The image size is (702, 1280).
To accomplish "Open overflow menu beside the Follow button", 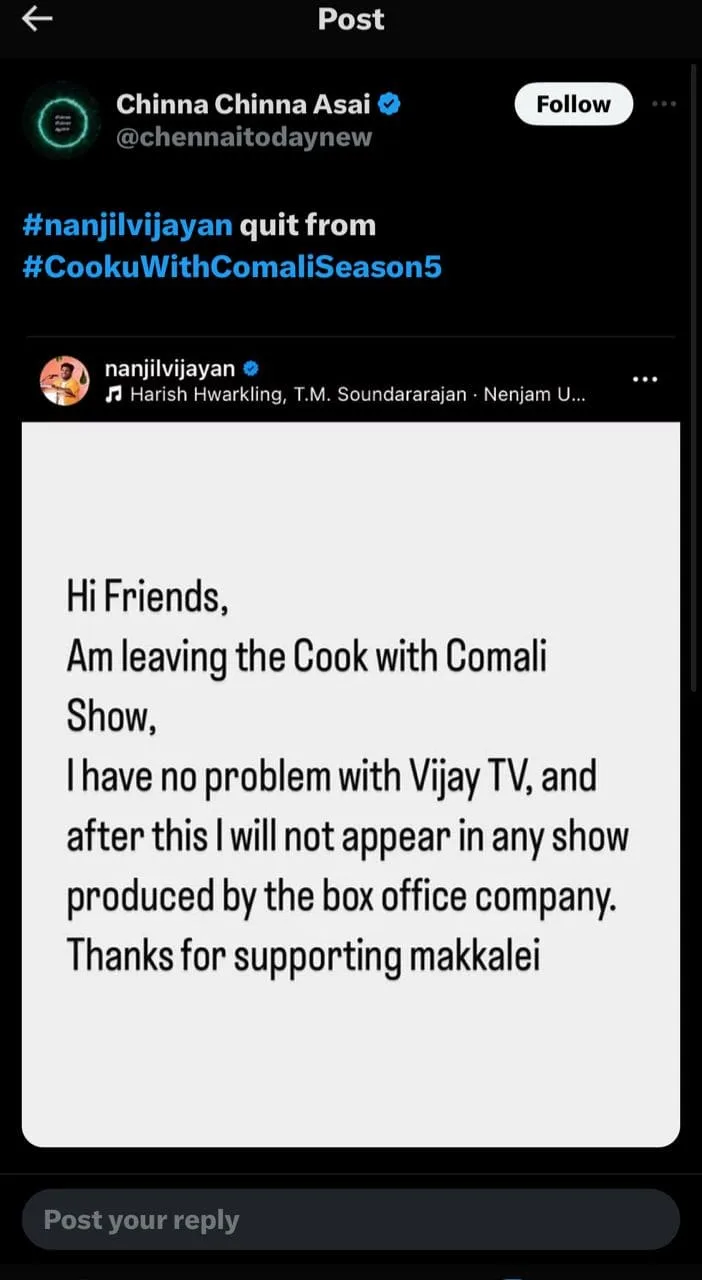I will [x=663, y=104].
